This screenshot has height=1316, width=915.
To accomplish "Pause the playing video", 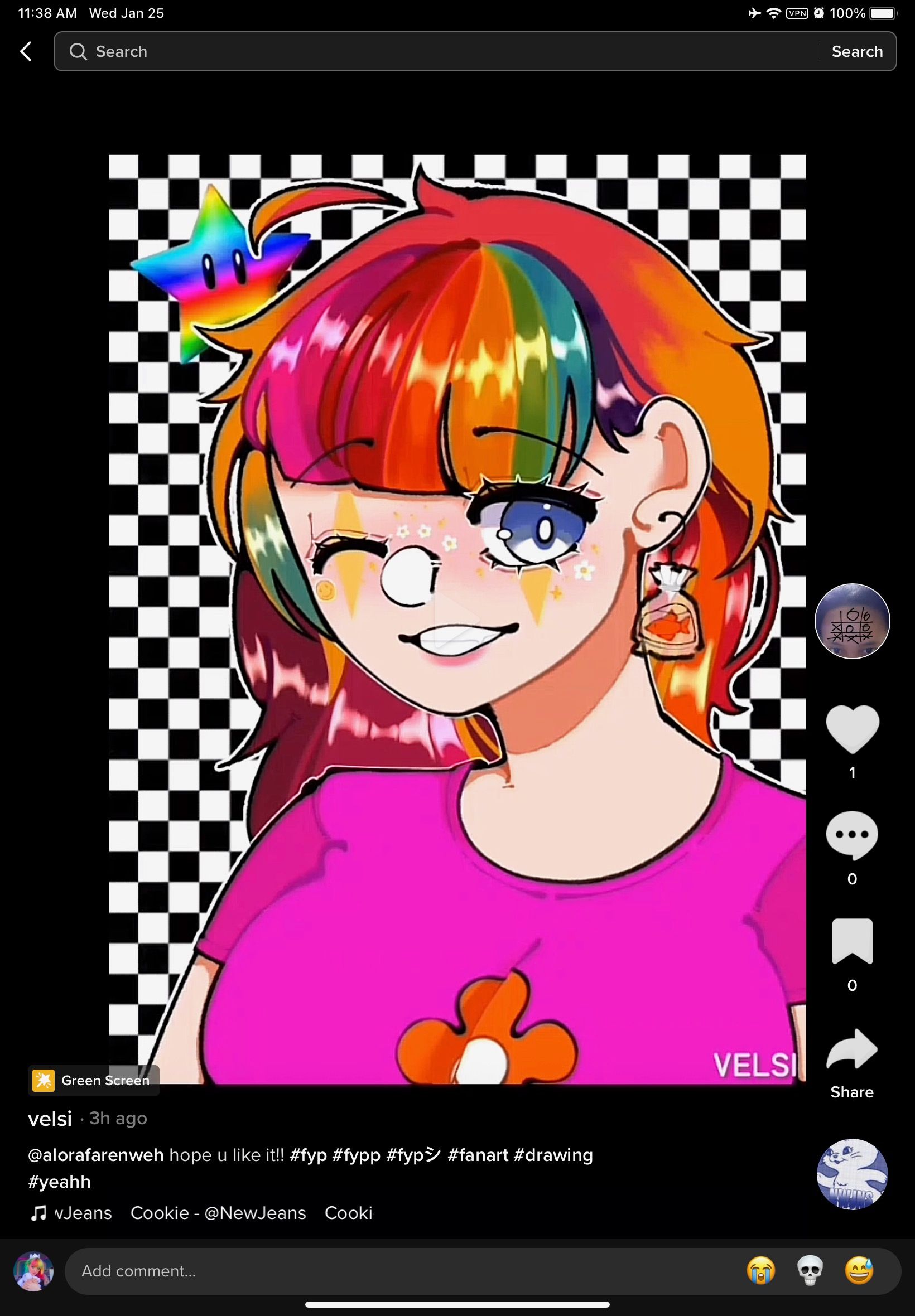I will 457,619.
